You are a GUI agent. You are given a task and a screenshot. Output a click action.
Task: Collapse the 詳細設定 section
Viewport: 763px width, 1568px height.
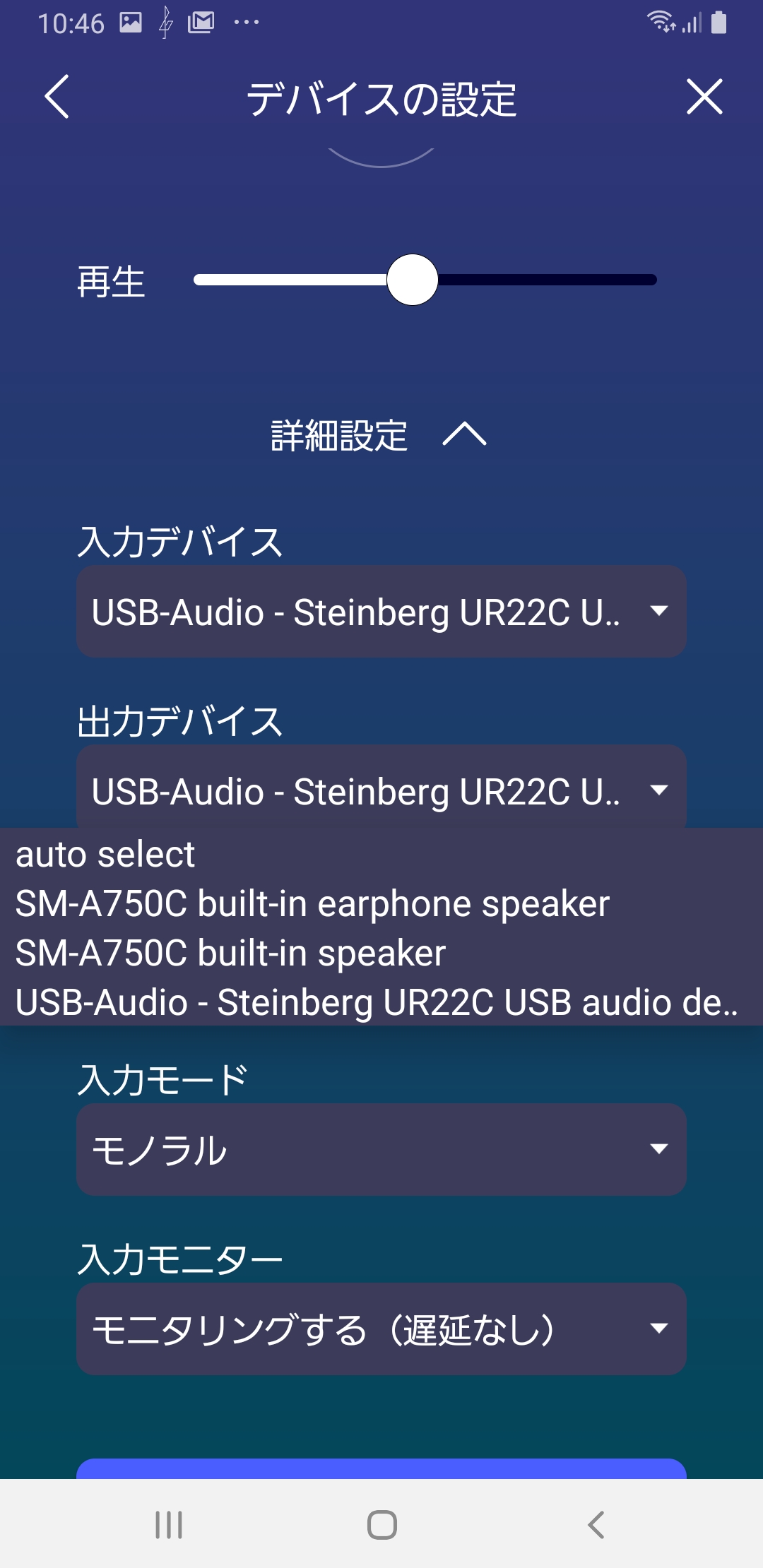(x=380, y=434)
